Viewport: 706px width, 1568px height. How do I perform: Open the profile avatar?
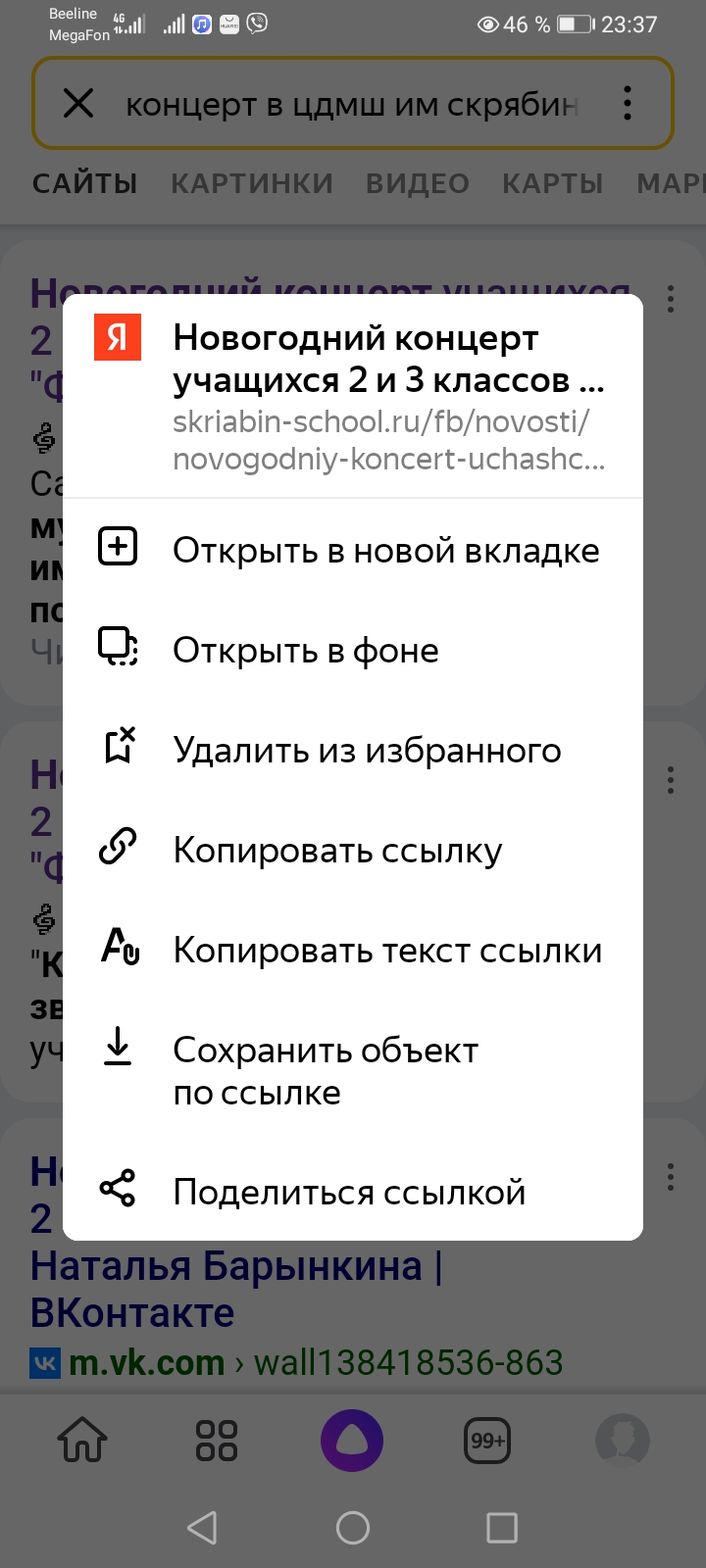(x=623, y=1441)
